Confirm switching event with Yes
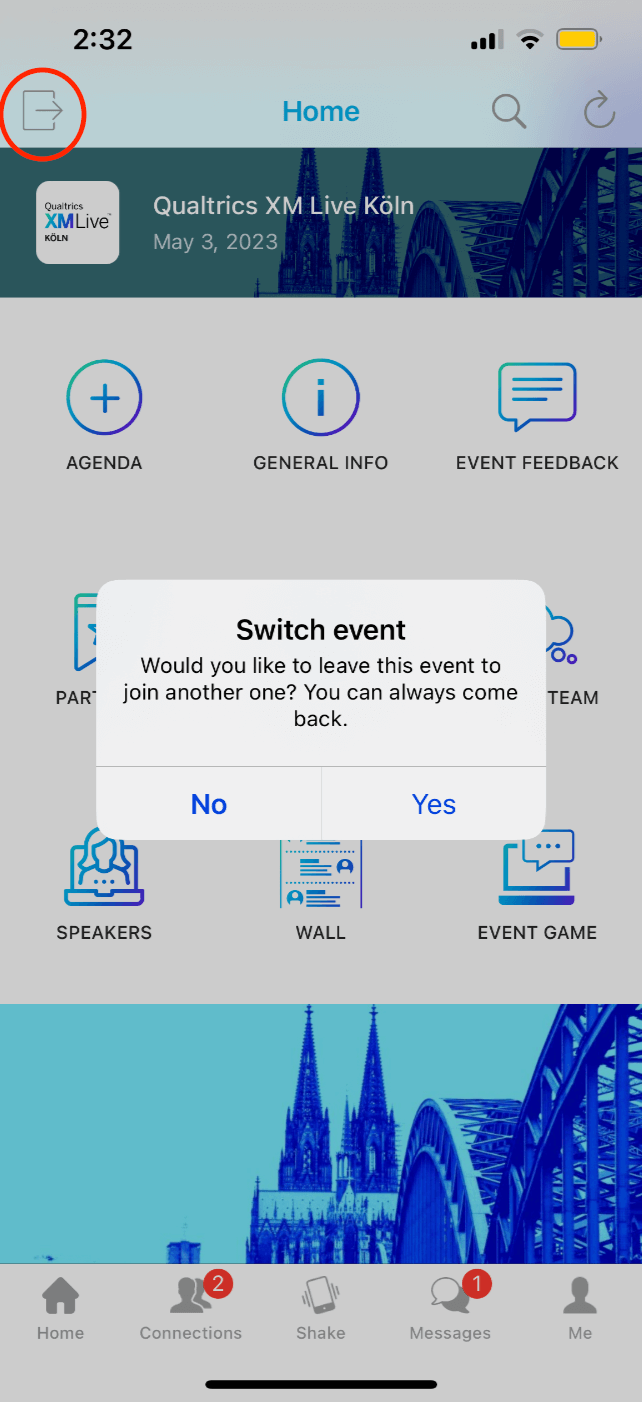Image resolution: width=642 pixels, height=1402 pixels. tap(433, 804)
